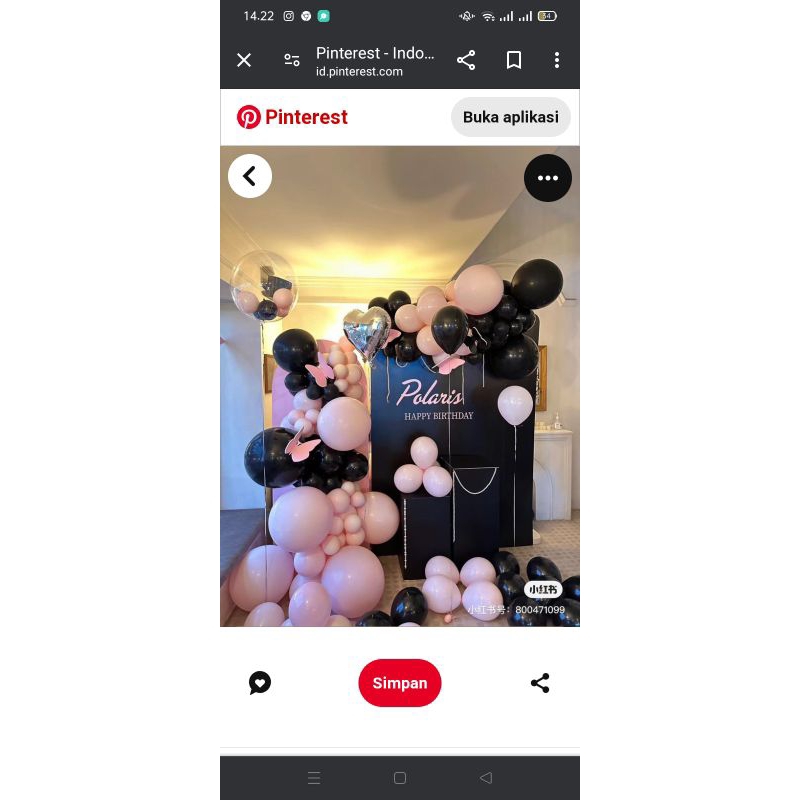Open recent apps from navigation bar

314,778
